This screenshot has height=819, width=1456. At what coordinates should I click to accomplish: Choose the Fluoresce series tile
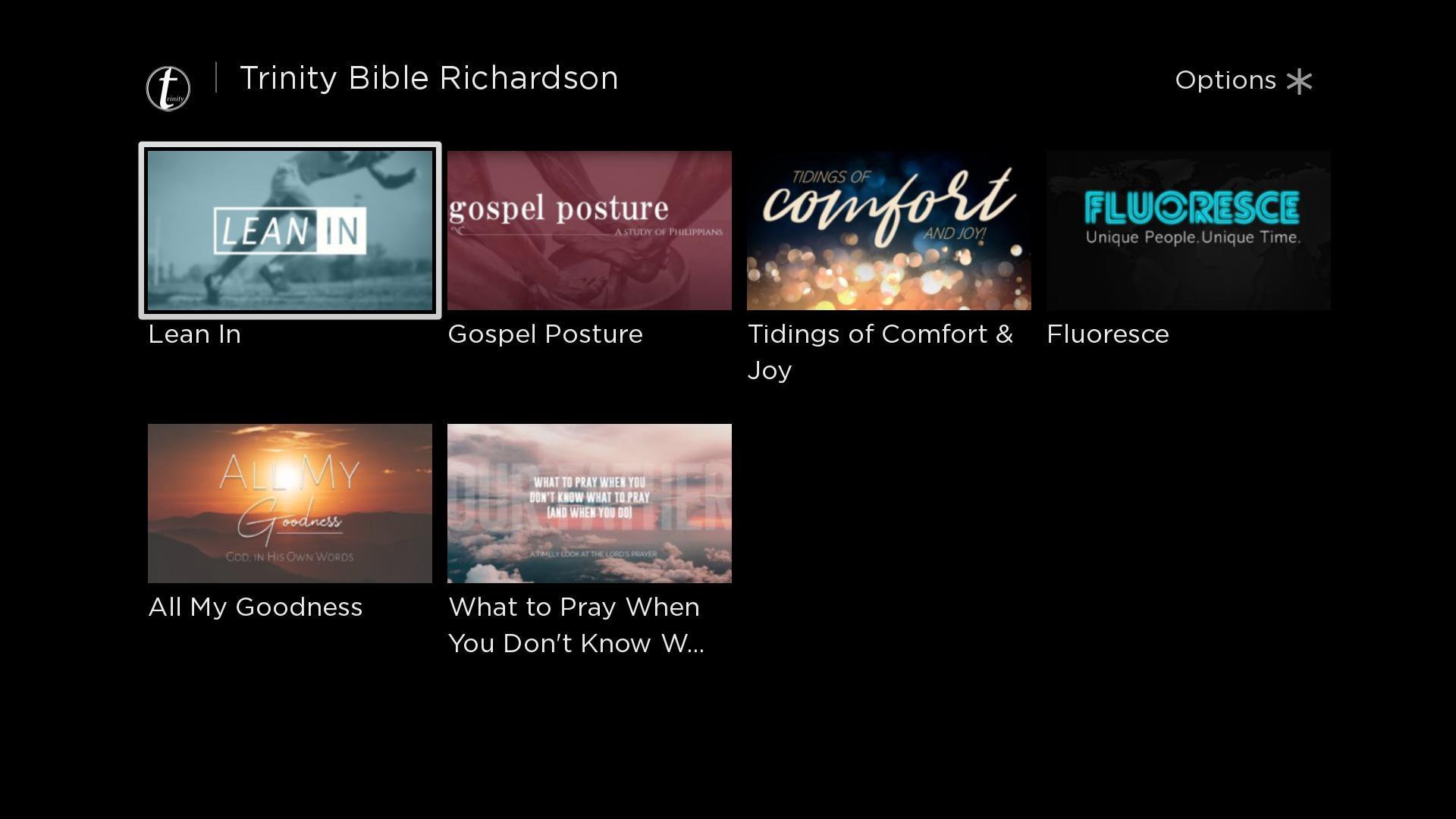1188,230
